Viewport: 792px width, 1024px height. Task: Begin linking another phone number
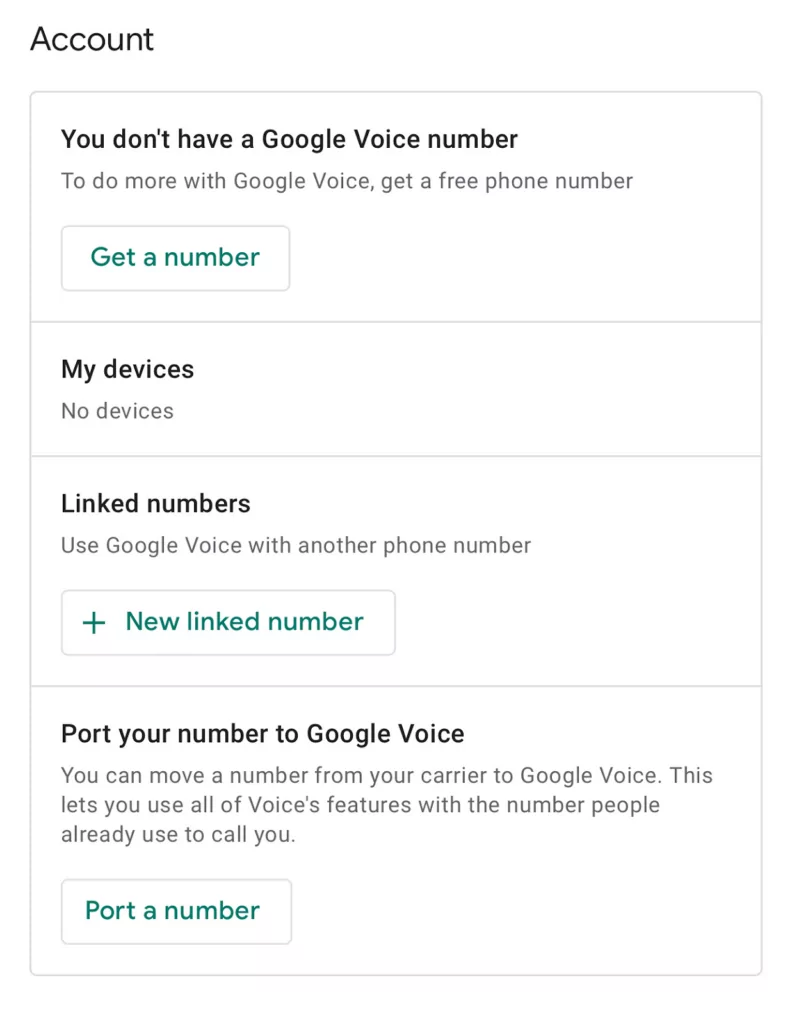point(228,622)
